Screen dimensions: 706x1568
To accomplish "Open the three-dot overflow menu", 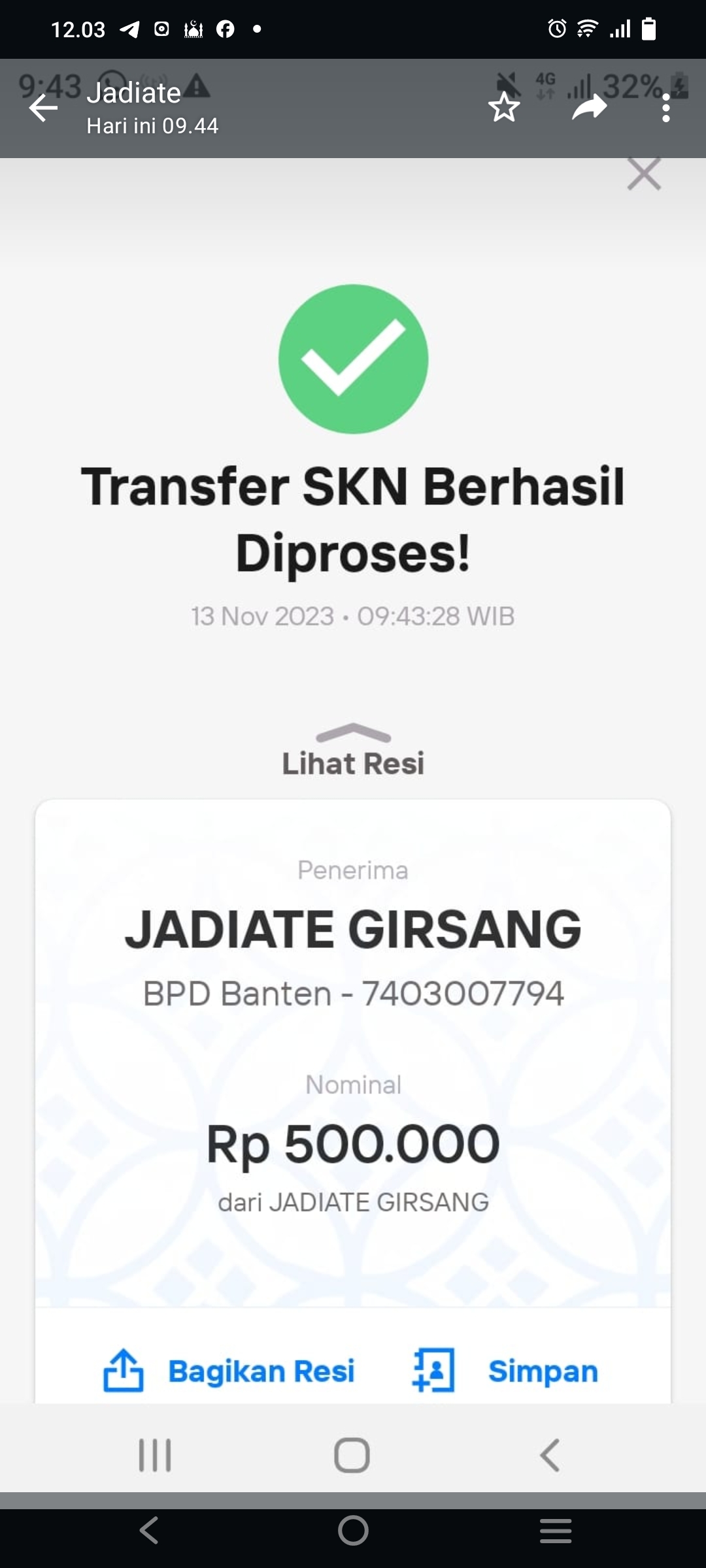I will (665, 108).
